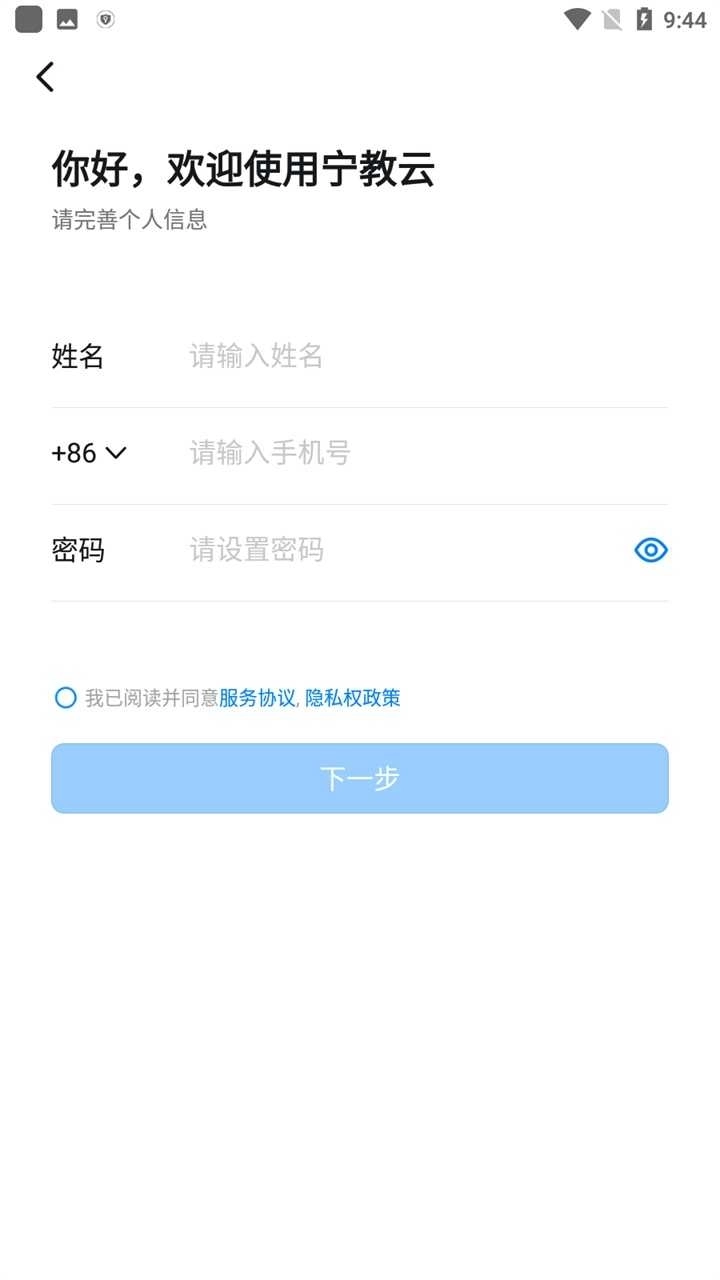Open the country code chevron next to +86

117,453
